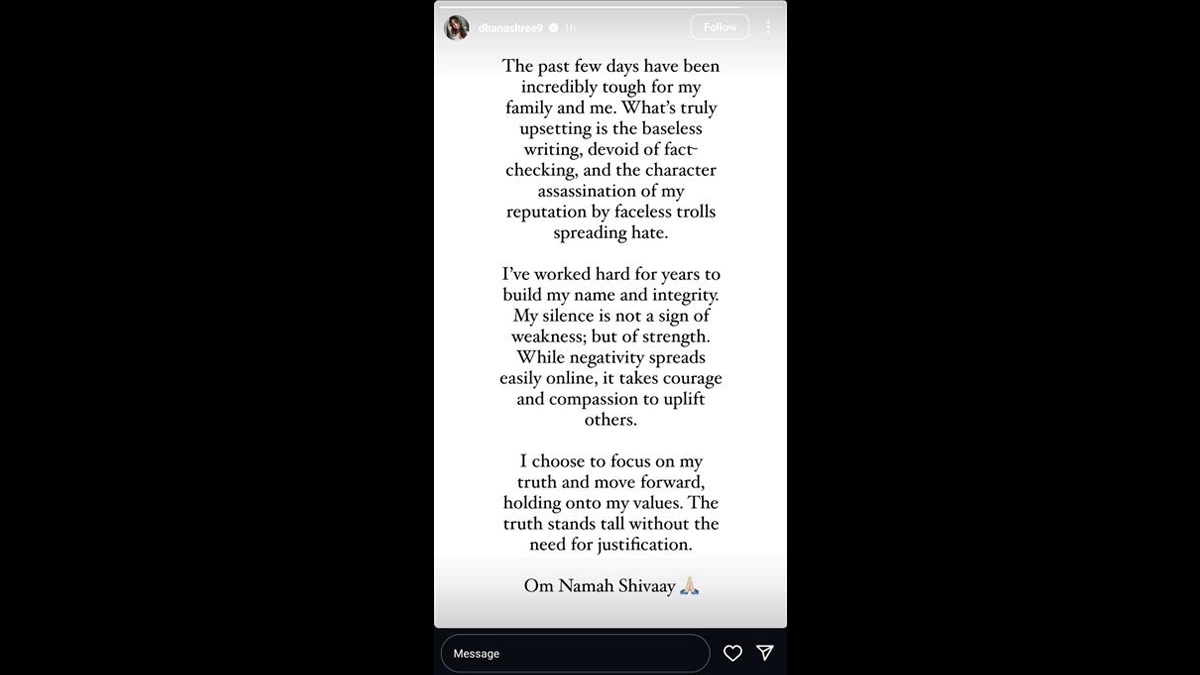Share the story via paper plane icon
The image size is (1200, 675).
[x=765, y=653]
